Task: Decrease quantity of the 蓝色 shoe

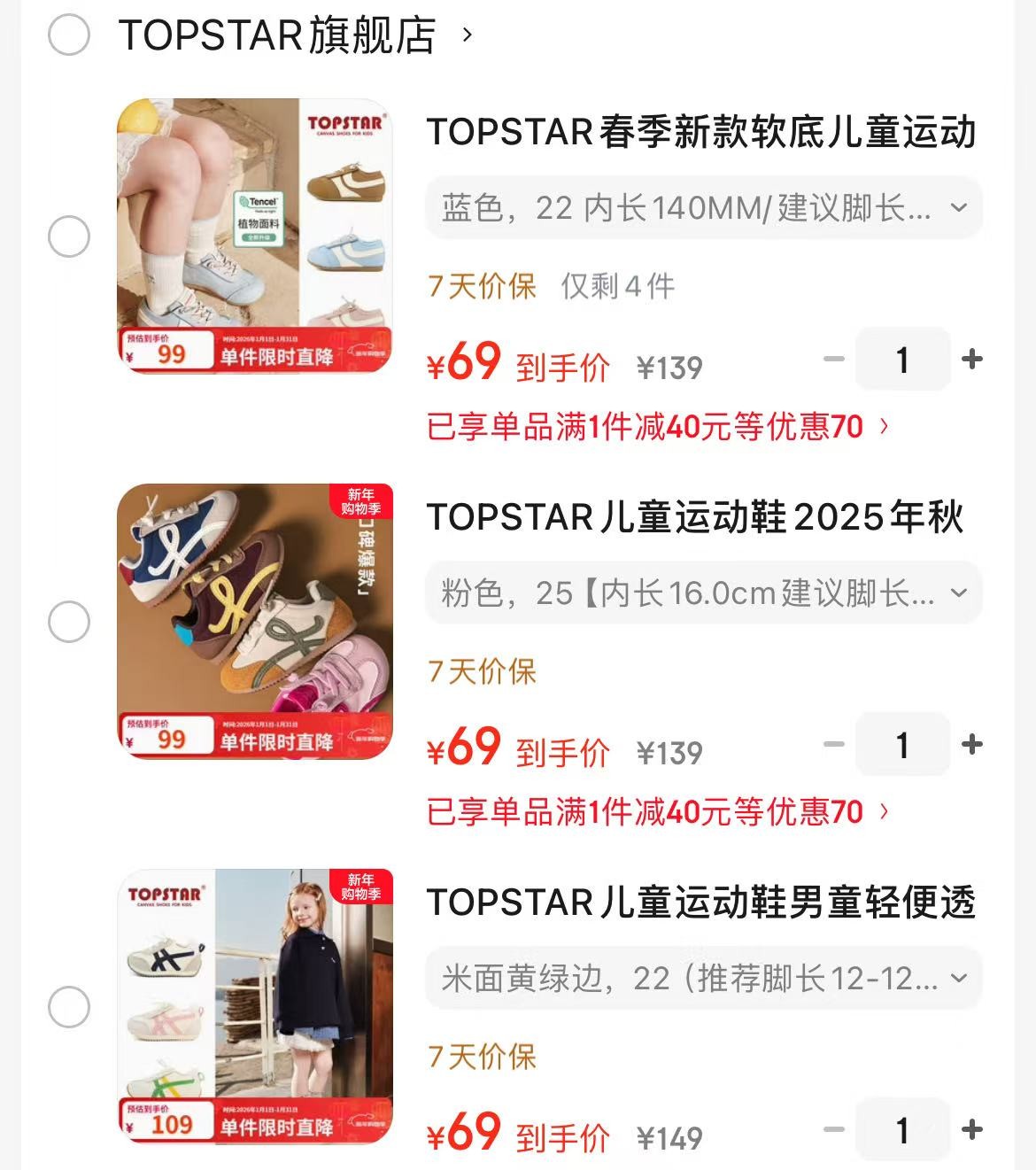Action: 833,359
